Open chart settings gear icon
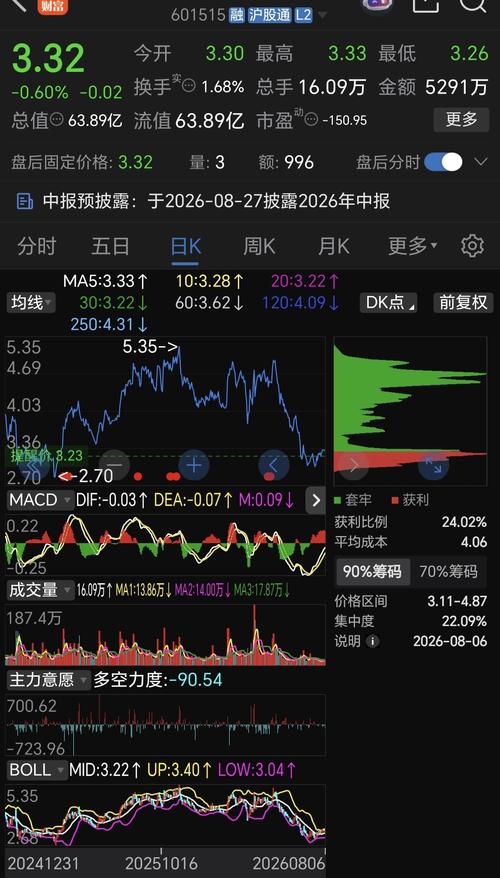Image resolution: width=500 pixels, height=878 pixels. [472, 246]
